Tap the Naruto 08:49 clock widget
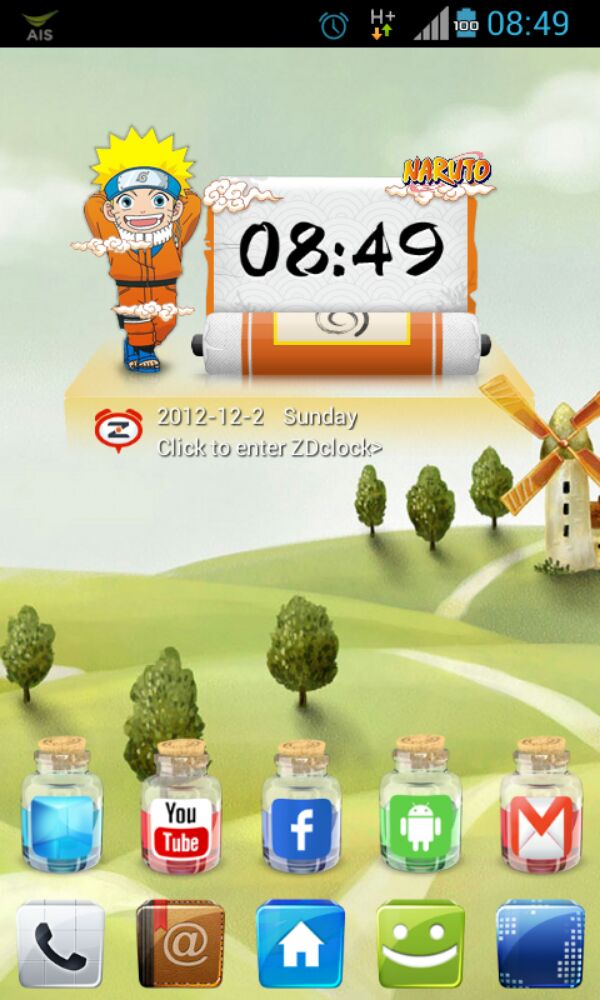The width and height of the screenshot is (600, 1000). [x=340, y=250]
